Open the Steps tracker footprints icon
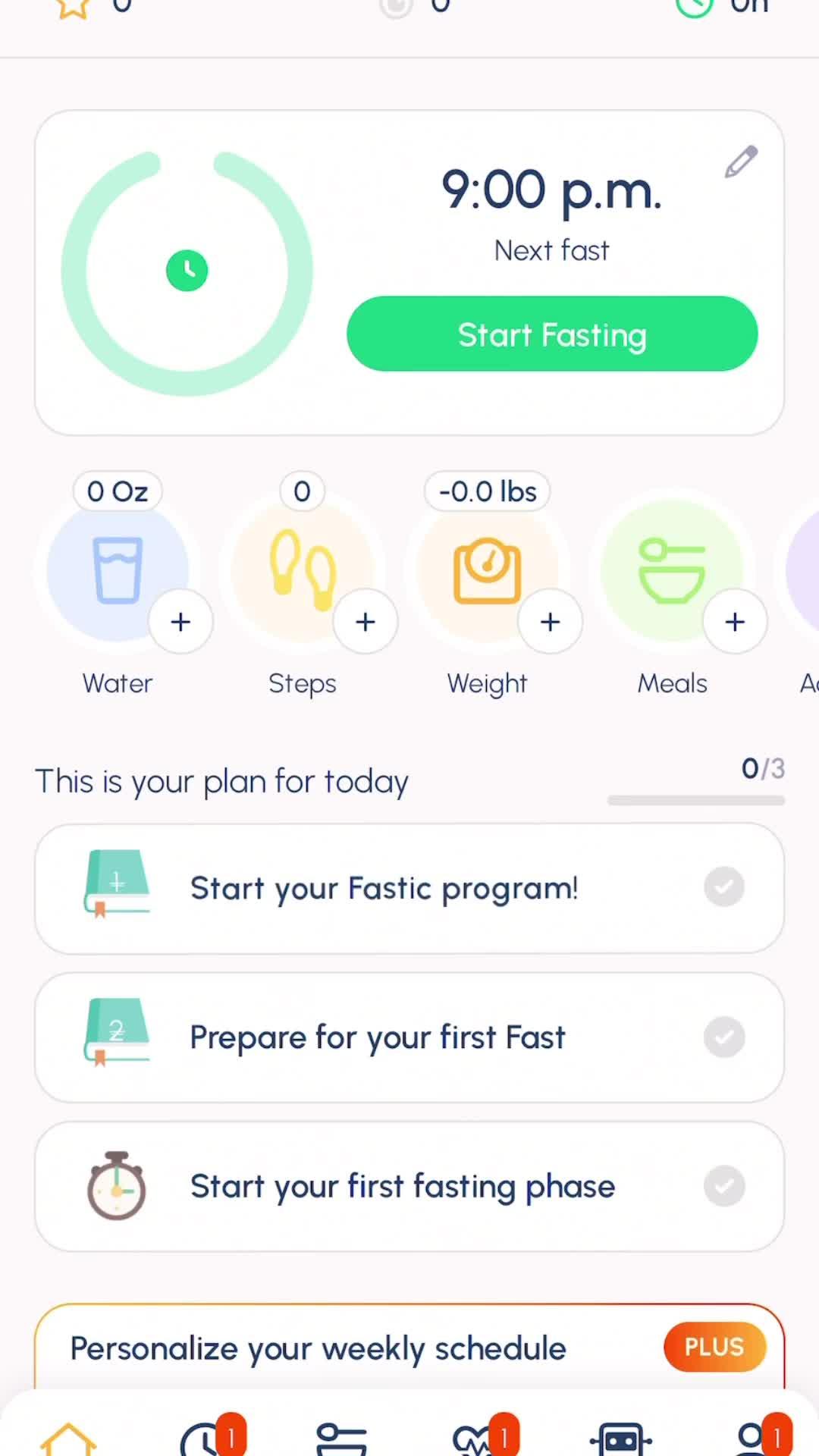The width and height of the screenshot is (819, 1456). (x=302, y=570)
